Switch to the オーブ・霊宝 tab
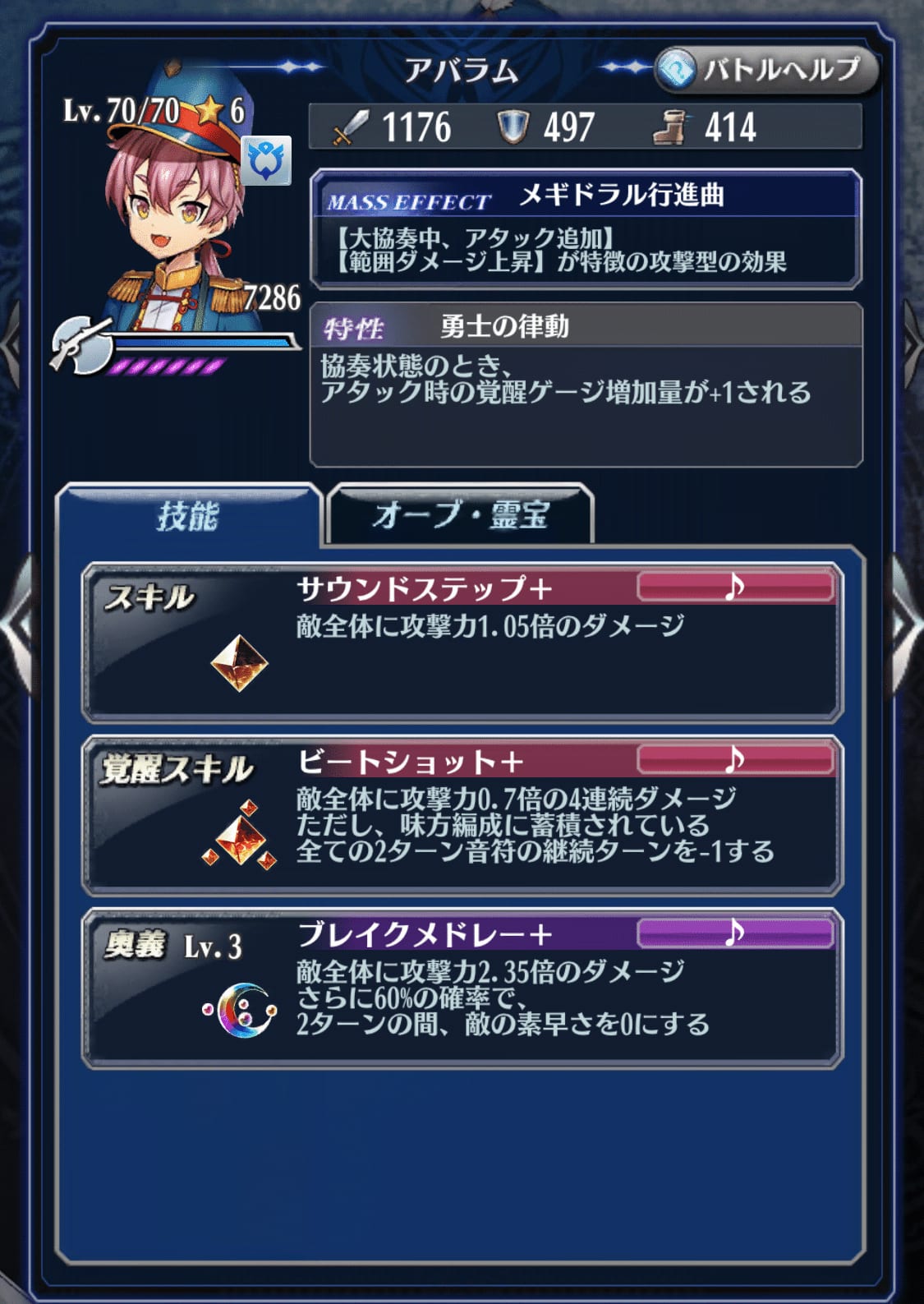924x1304 pixels. click(460, 515)
